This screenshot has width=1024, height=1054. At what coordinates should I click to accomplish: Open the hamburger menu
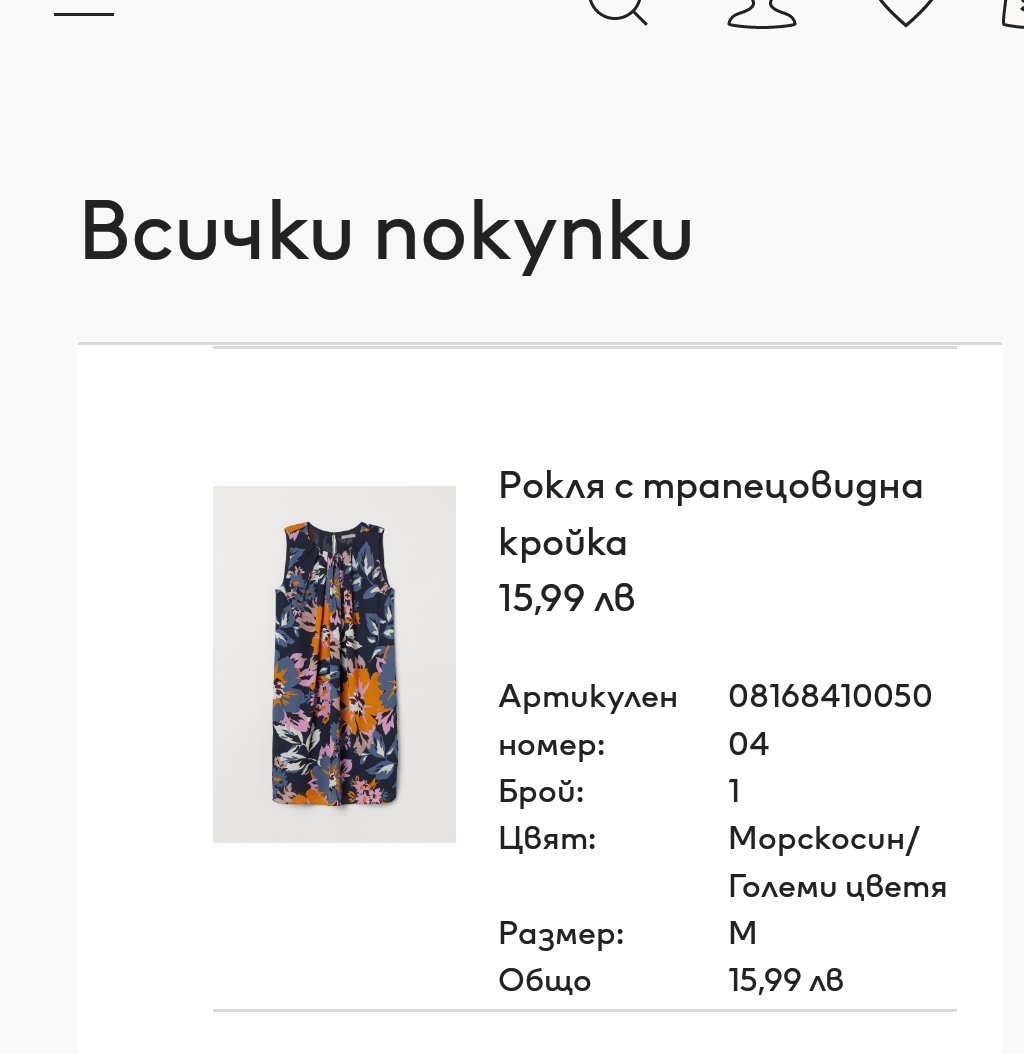[x=84, y=14]
